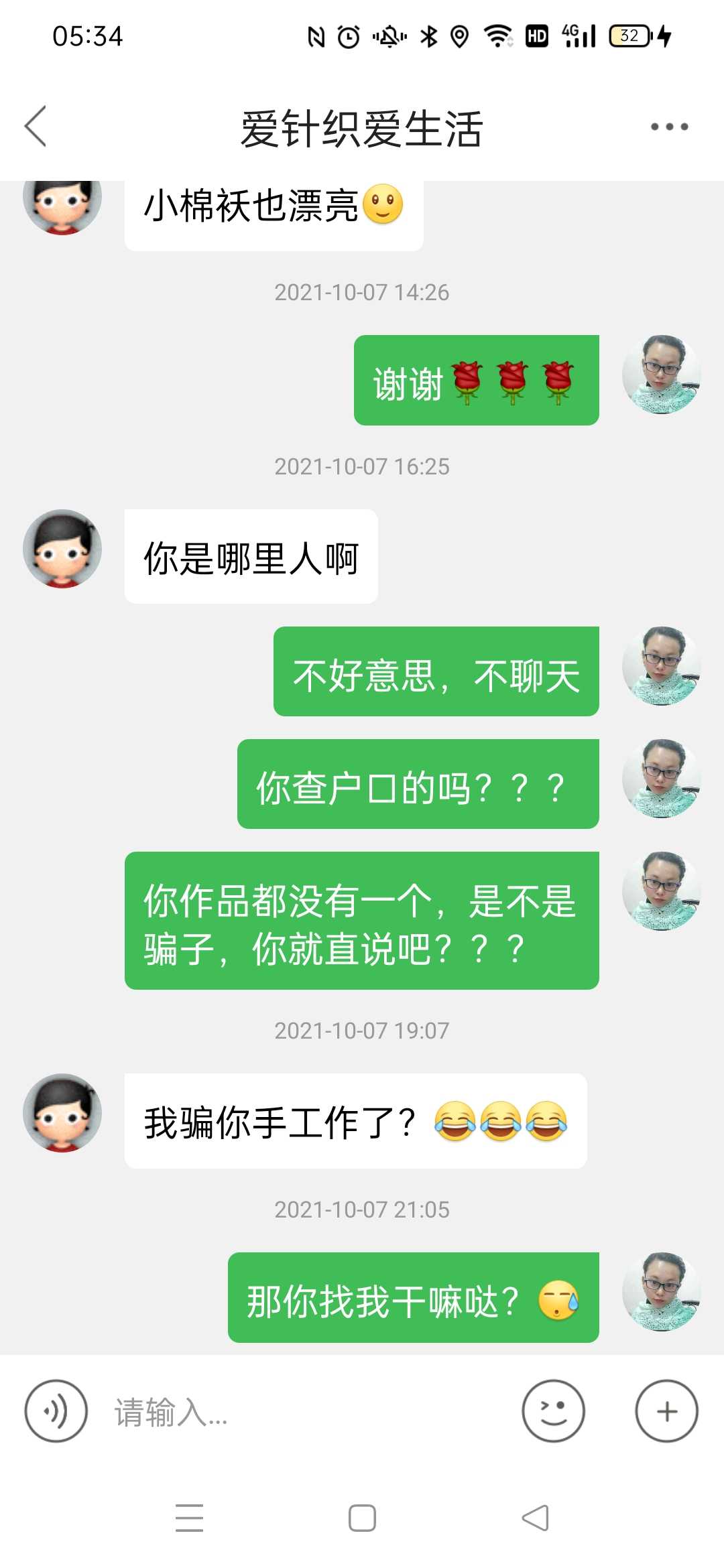The width and height of the screenshot is (724, 1568).
Task: Go back from the 爱针织爱生活 chat
Action: [36, 127]
